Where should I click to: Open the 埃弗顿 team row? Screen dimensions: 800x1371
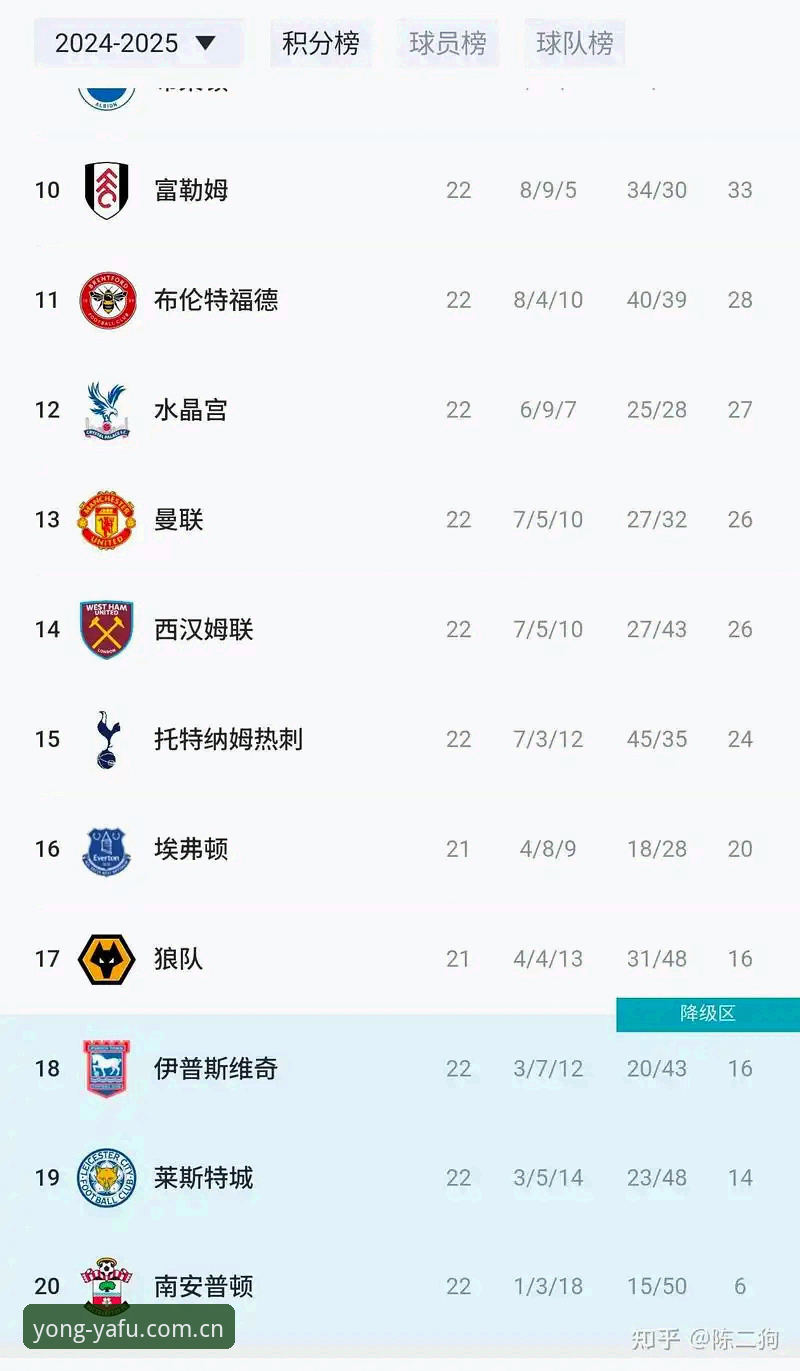(400, 849)
